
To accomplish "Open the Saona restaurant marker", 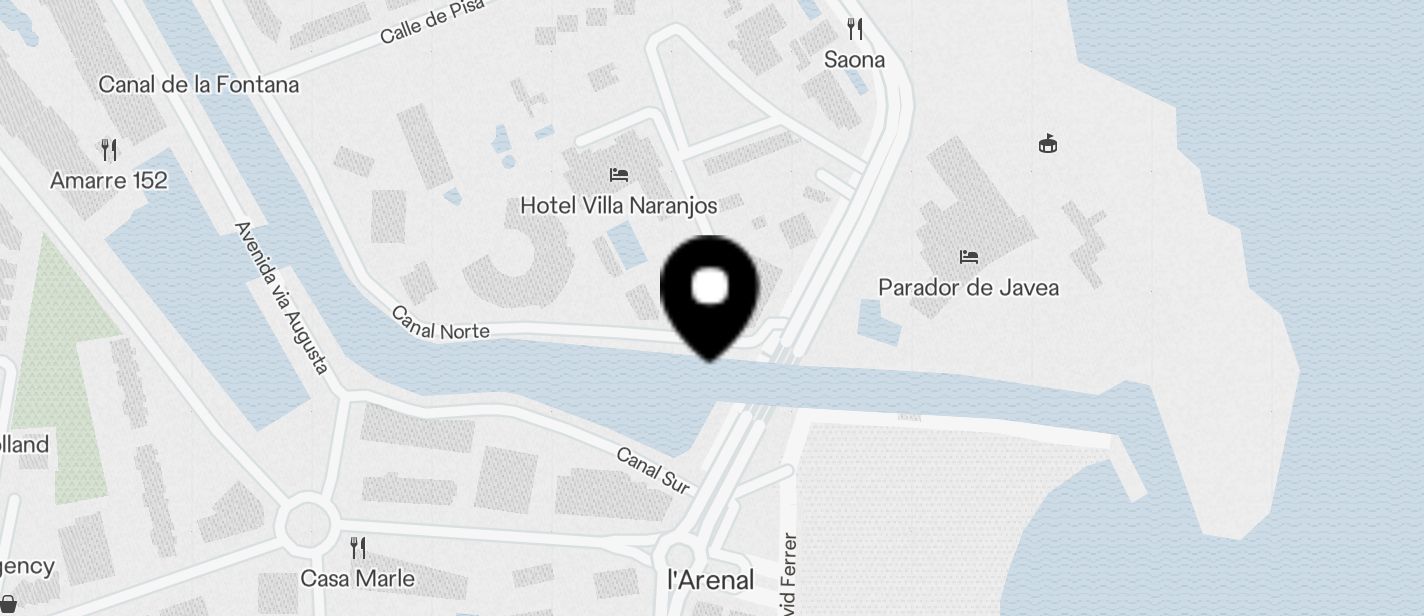I will point(854,28).
